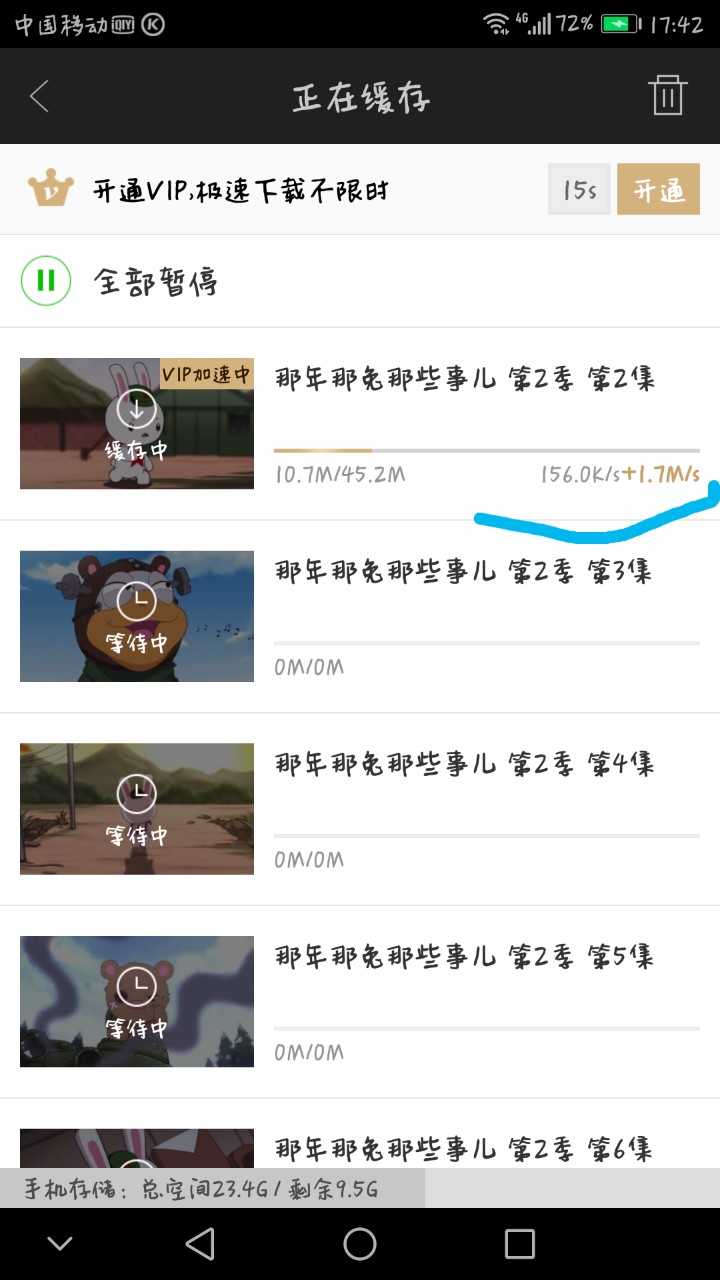The width and height of the screenshot is (720, 1280).
Task: Select the waiting 第2季 第3集 download
Action: [137, 616]
